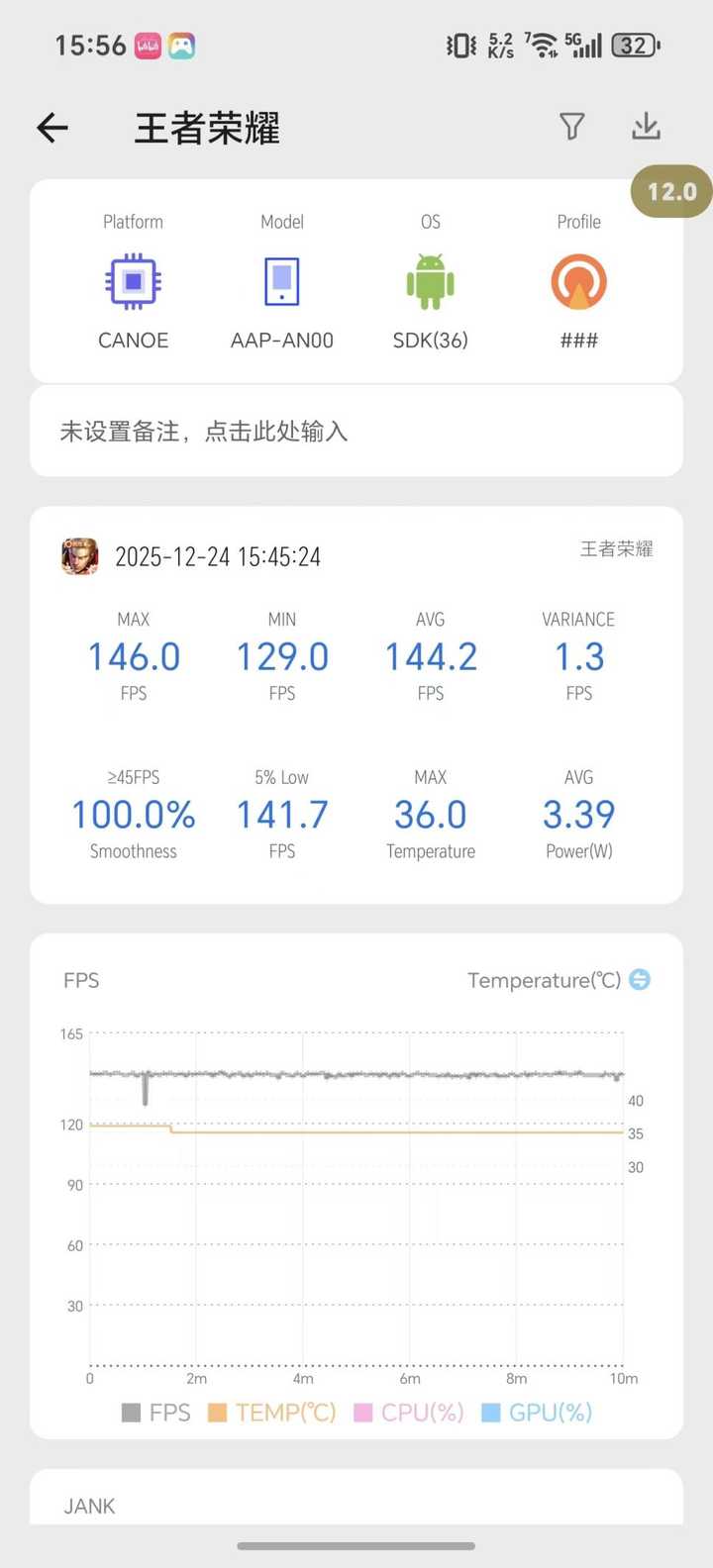Download the report with the download icon

point(646,127)
